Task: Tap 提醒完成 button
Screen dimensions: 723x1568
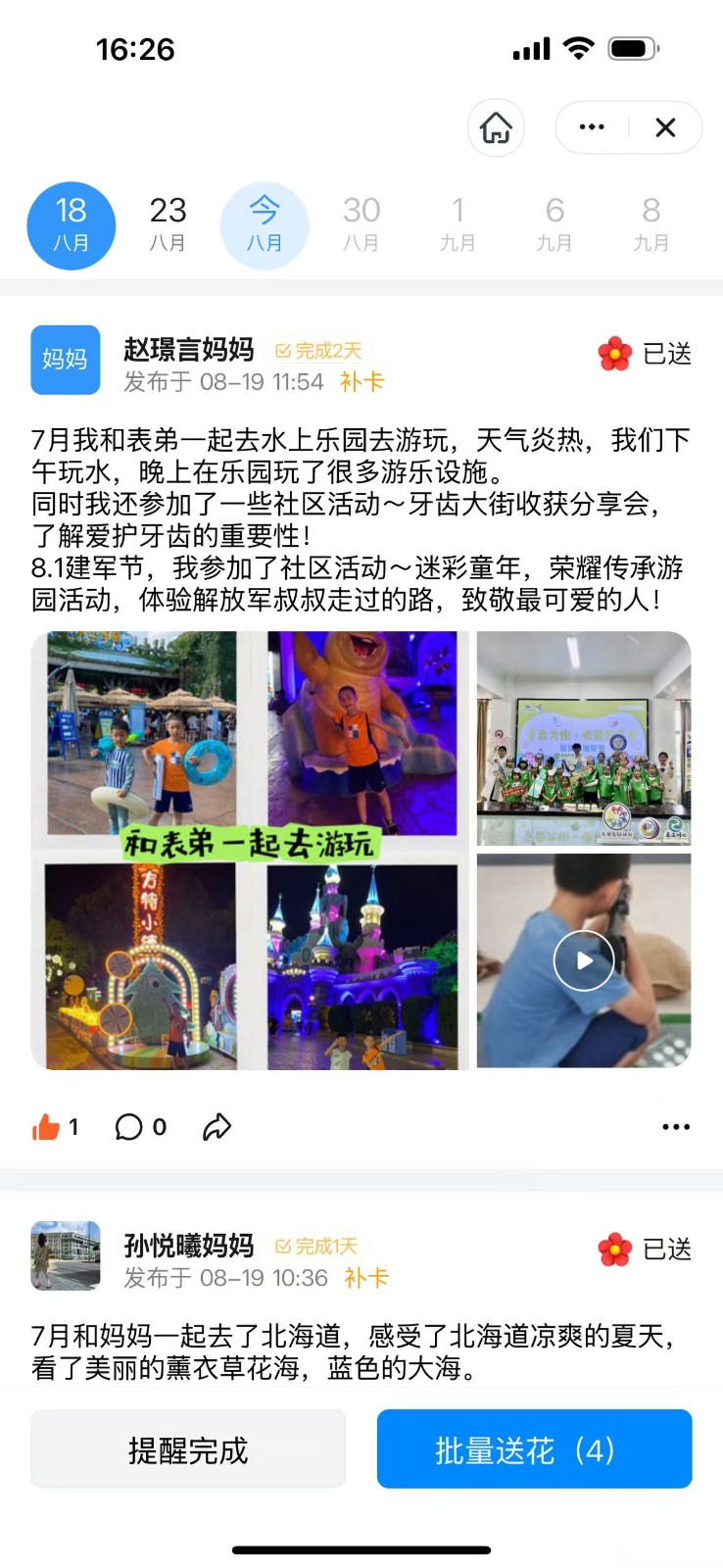Action: point(188,1449)
